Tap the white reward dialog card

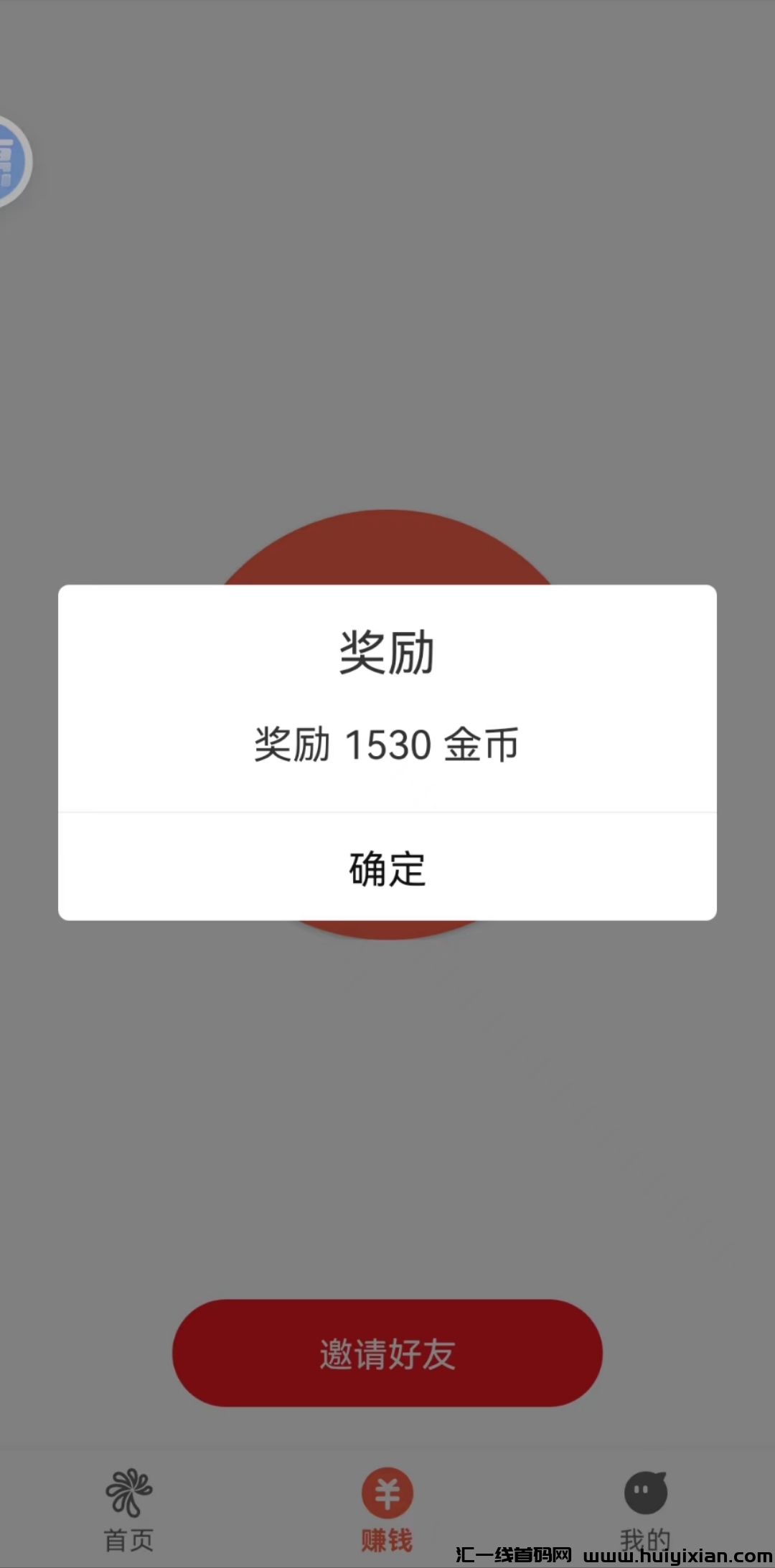pyautogui.click(x=387, y=750)
